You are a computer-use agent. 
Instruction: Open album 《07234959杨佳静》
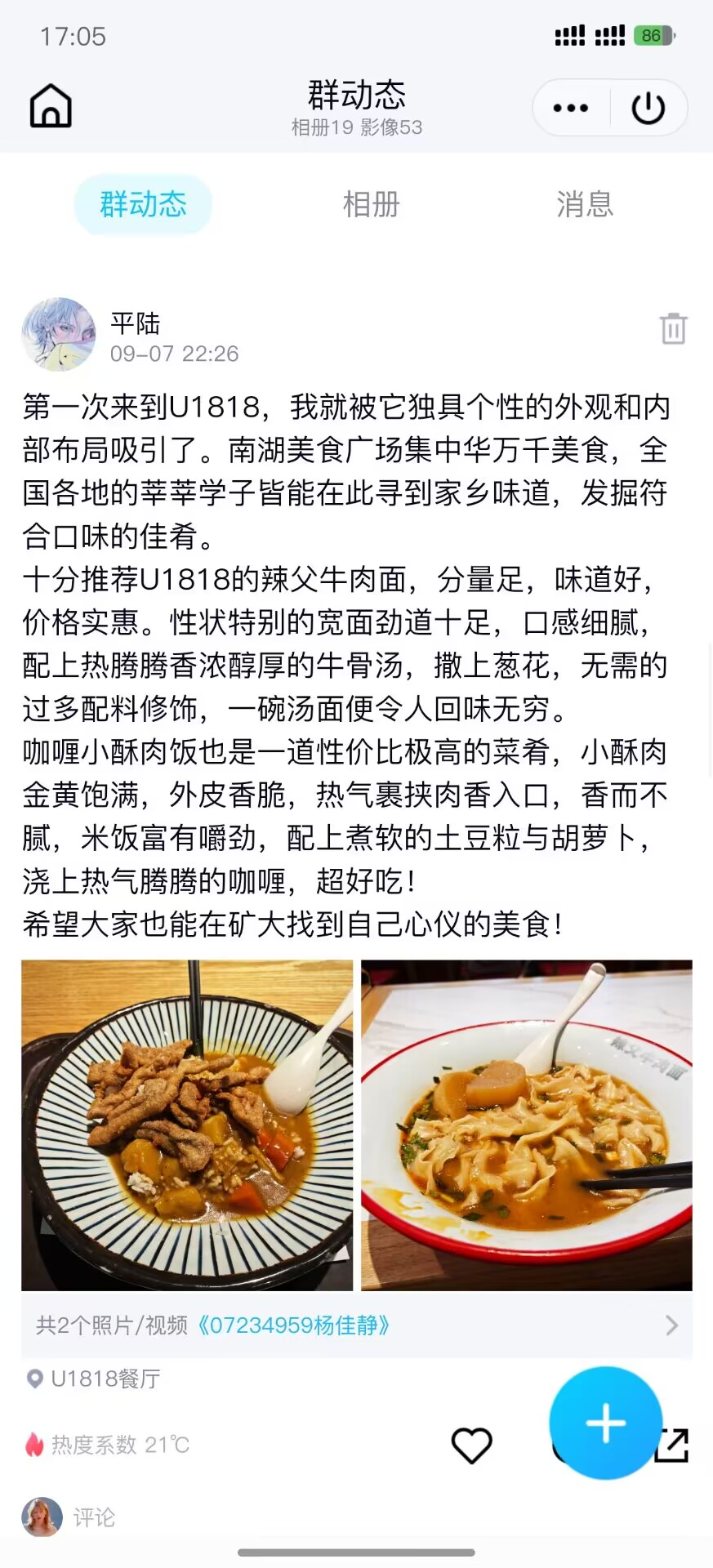tap(294, 1325)
